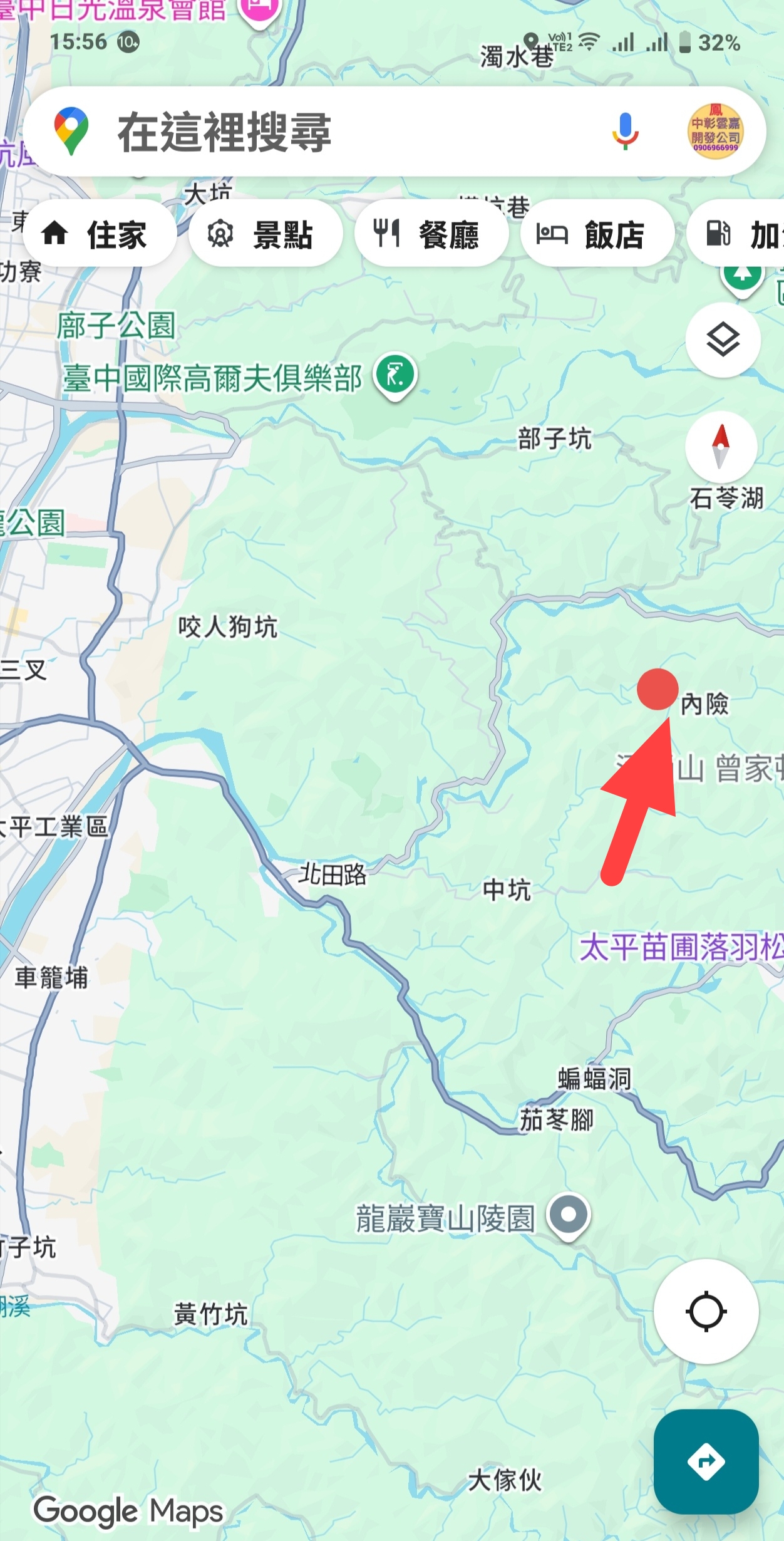Filter map by 景點 chip
The width and height of the screenshot is (784, 1541).
point(266,234)
